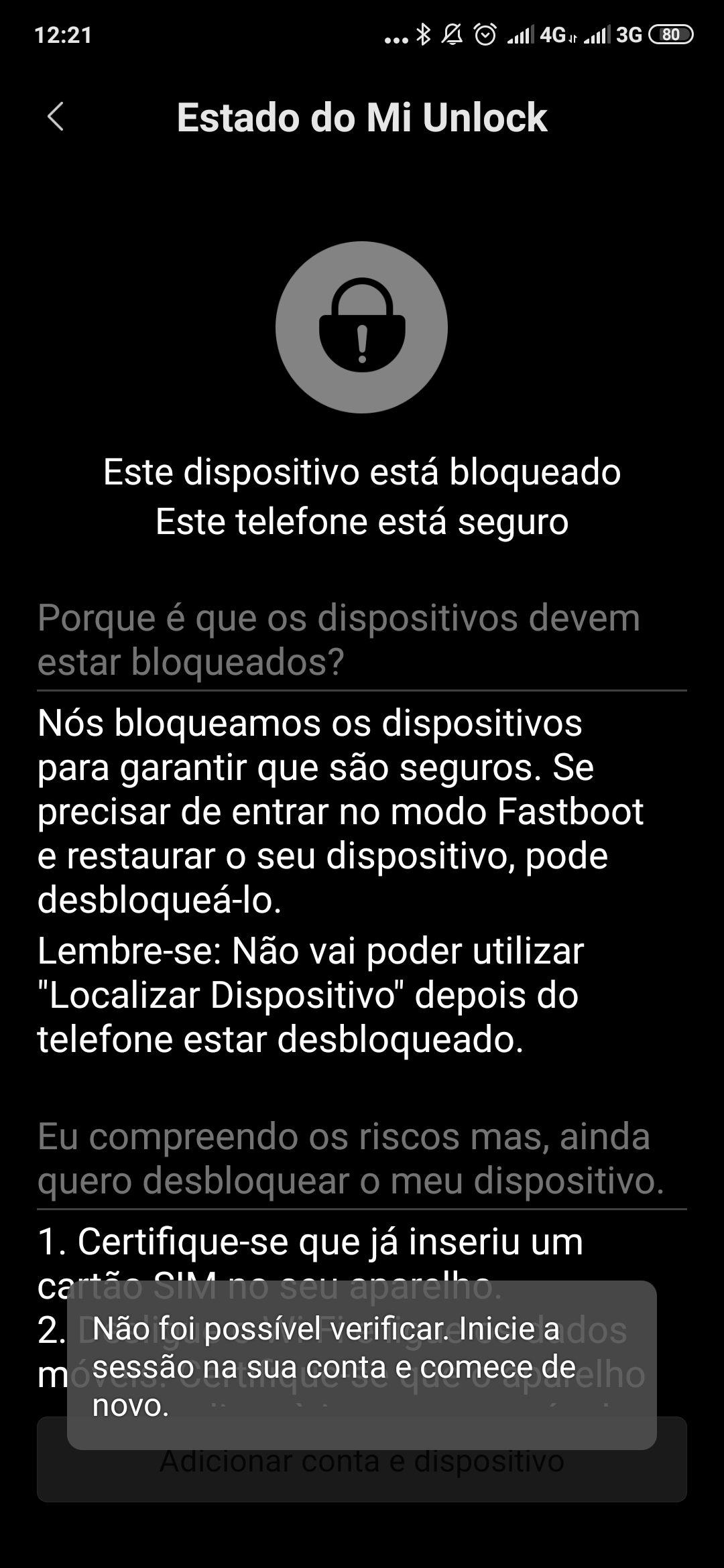
Task: Go back from Estado do Mi Unlock
Action: pyautogui.click(x=56, y=117)
